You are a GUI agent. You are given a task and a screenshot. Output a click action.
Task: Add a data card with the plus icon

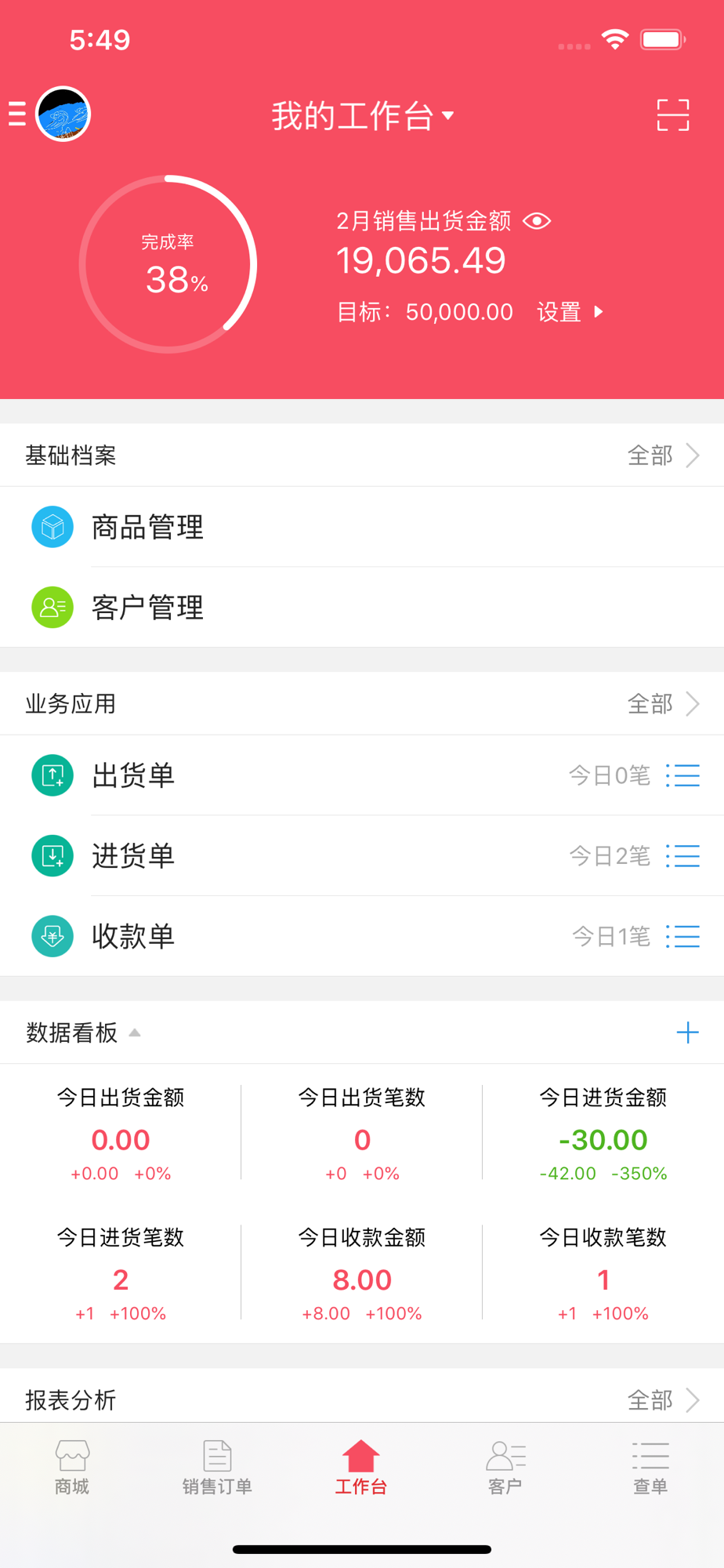[x=687, y=1033]
